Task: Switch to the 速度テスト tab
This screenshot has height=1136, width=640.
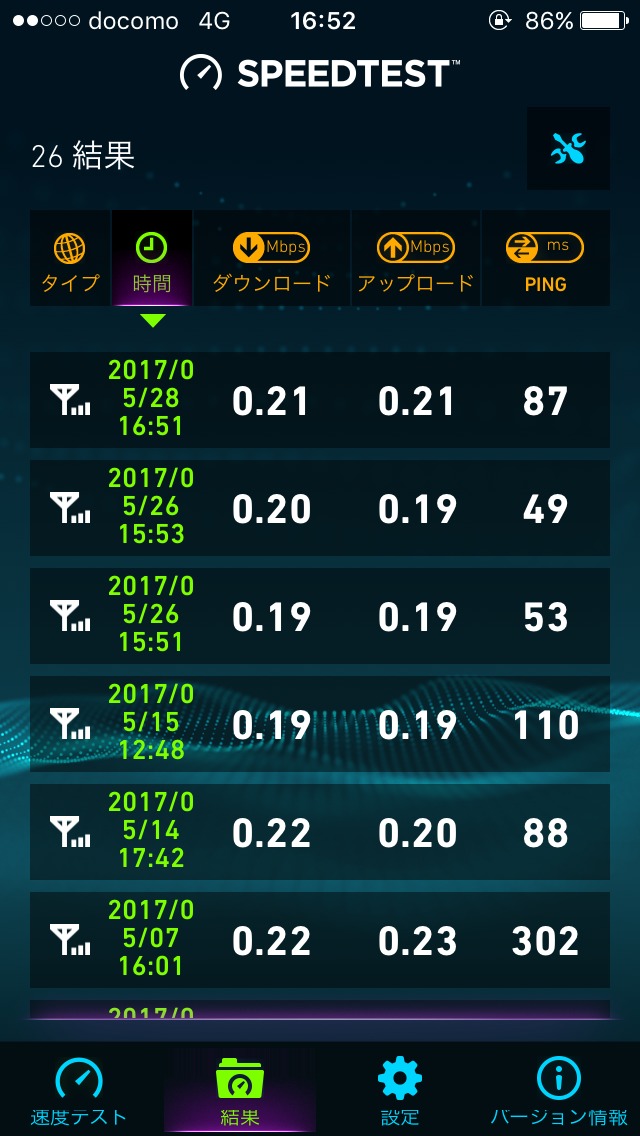Action: coord(79,1090)
